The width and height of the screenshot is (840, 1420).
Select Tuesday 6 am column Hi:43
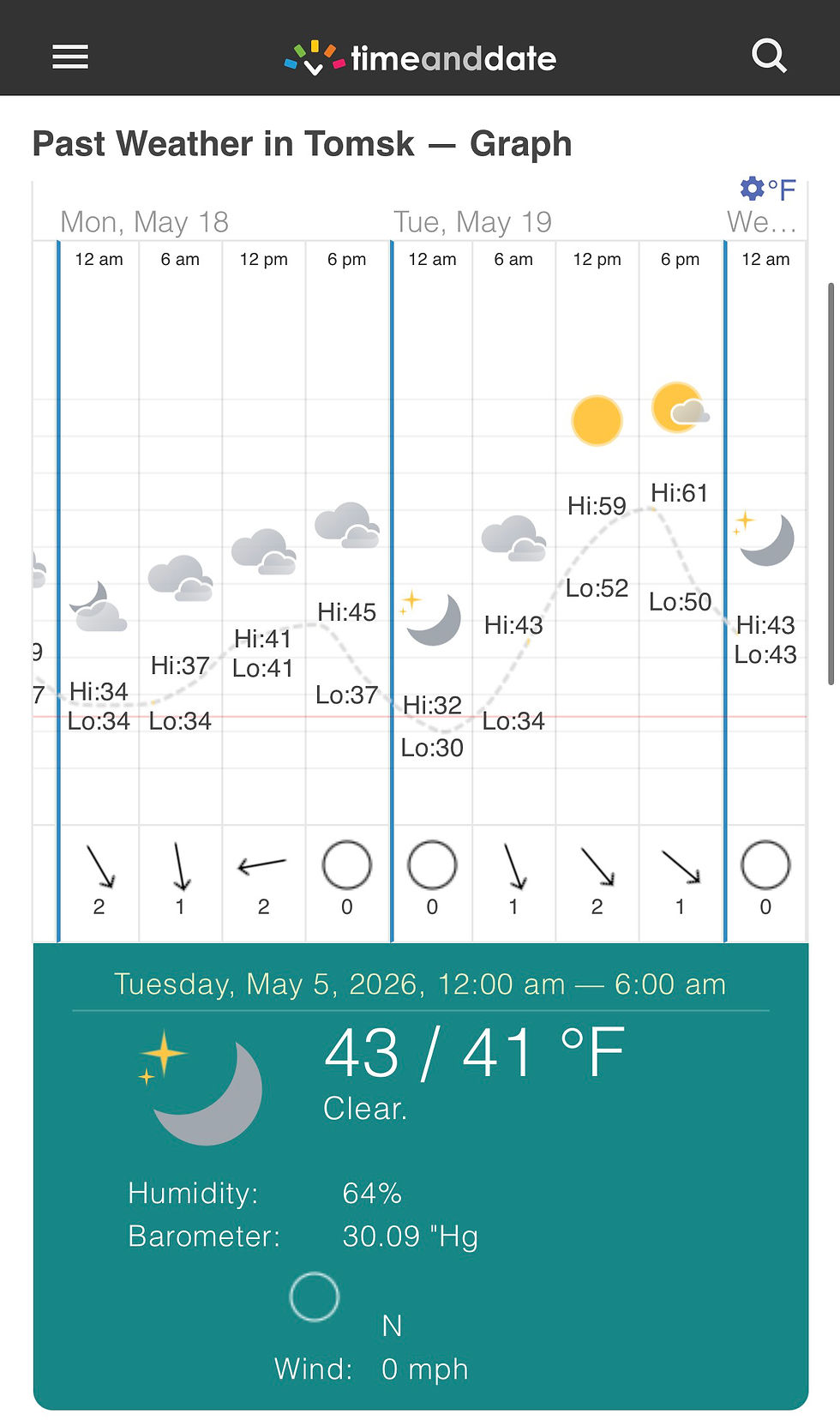513,625
